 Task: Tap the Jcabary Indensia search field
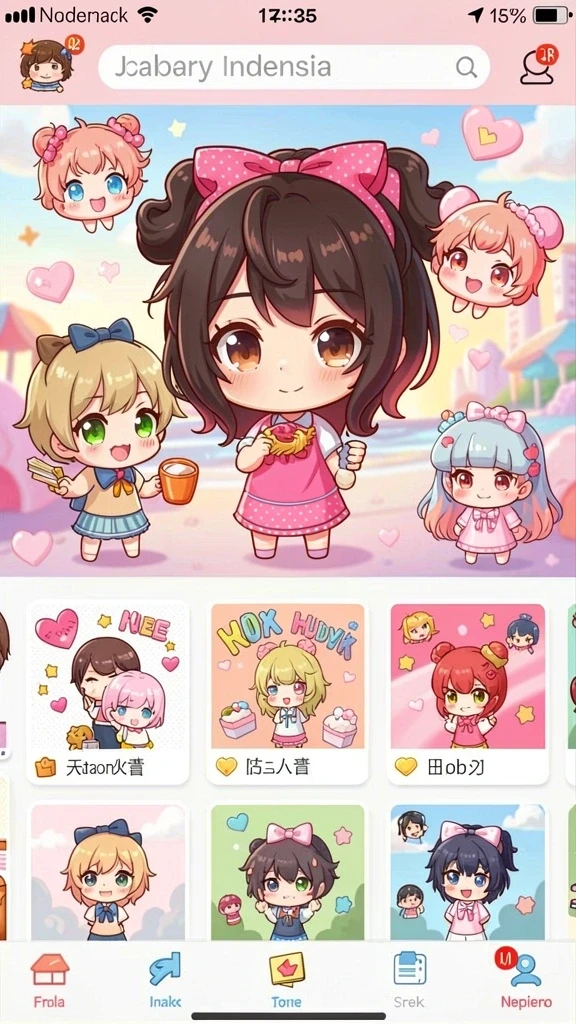tap(294, 67)
